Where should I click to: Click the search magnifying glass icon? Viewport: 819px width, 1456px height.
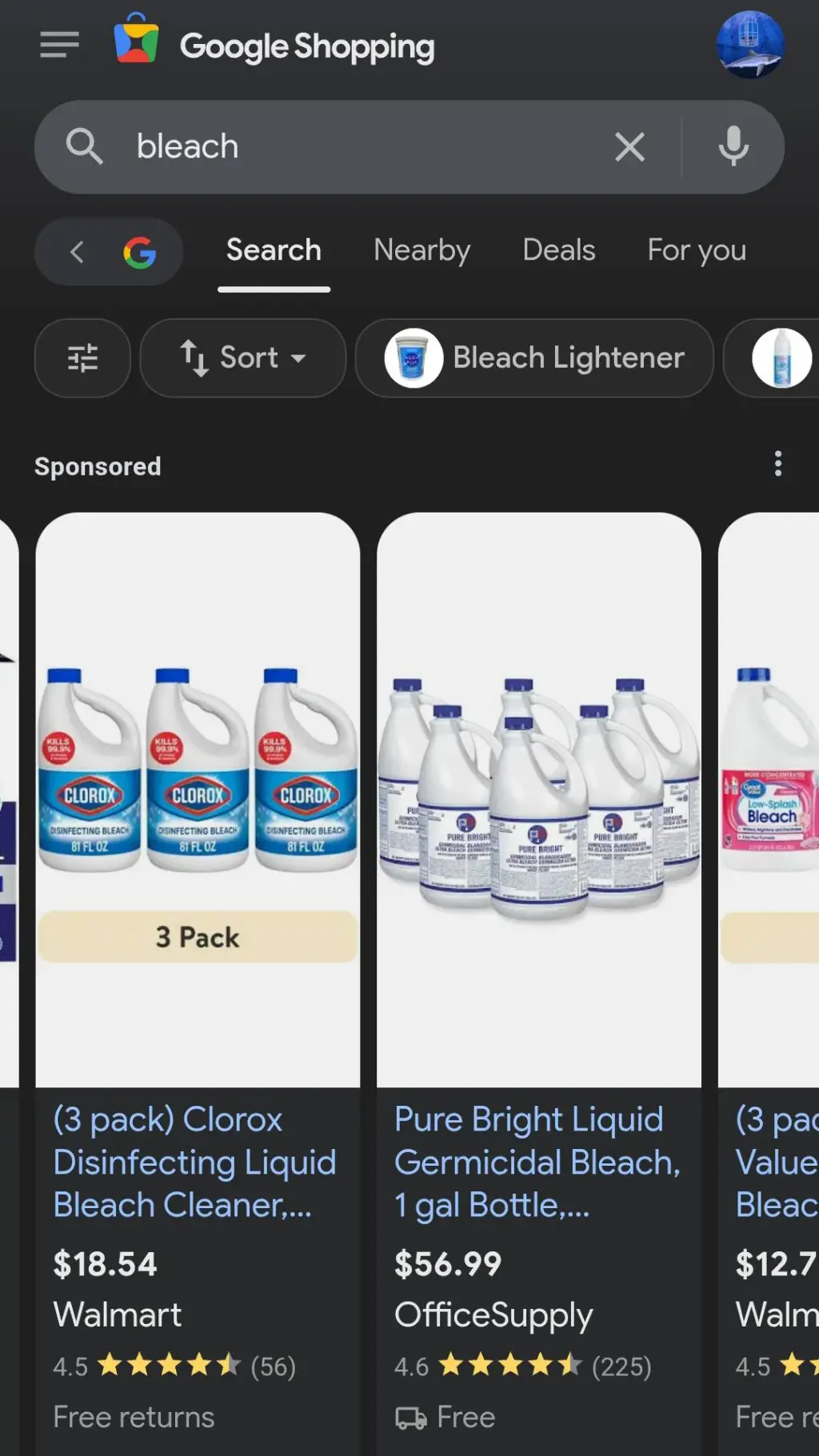pyautogui.click(x=85, y=146)
